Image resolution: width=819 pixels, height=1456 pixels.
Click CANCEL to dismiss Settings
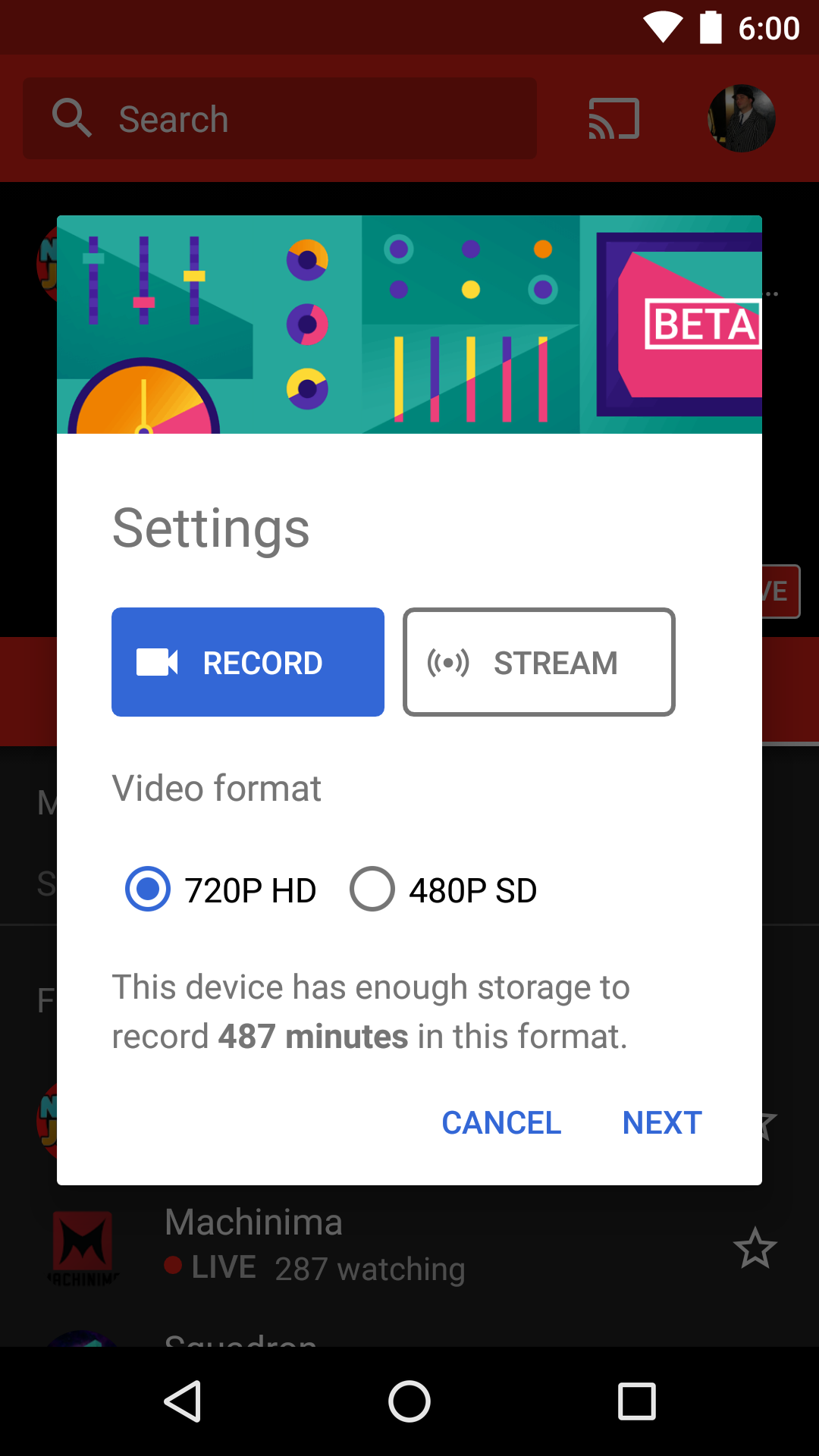tap(501, 1123)
